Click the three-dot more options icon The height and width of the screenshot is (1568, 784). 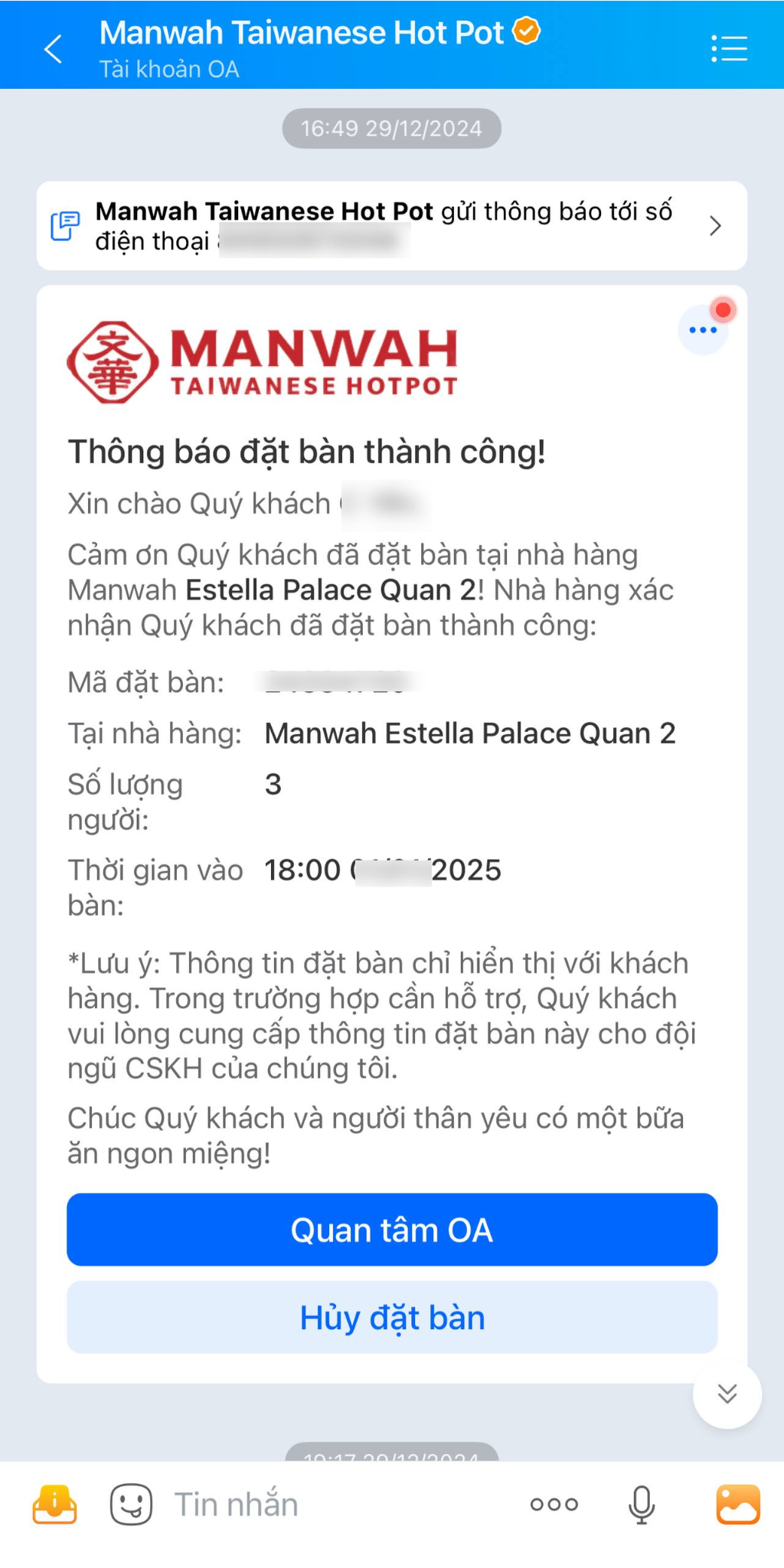553,1503
